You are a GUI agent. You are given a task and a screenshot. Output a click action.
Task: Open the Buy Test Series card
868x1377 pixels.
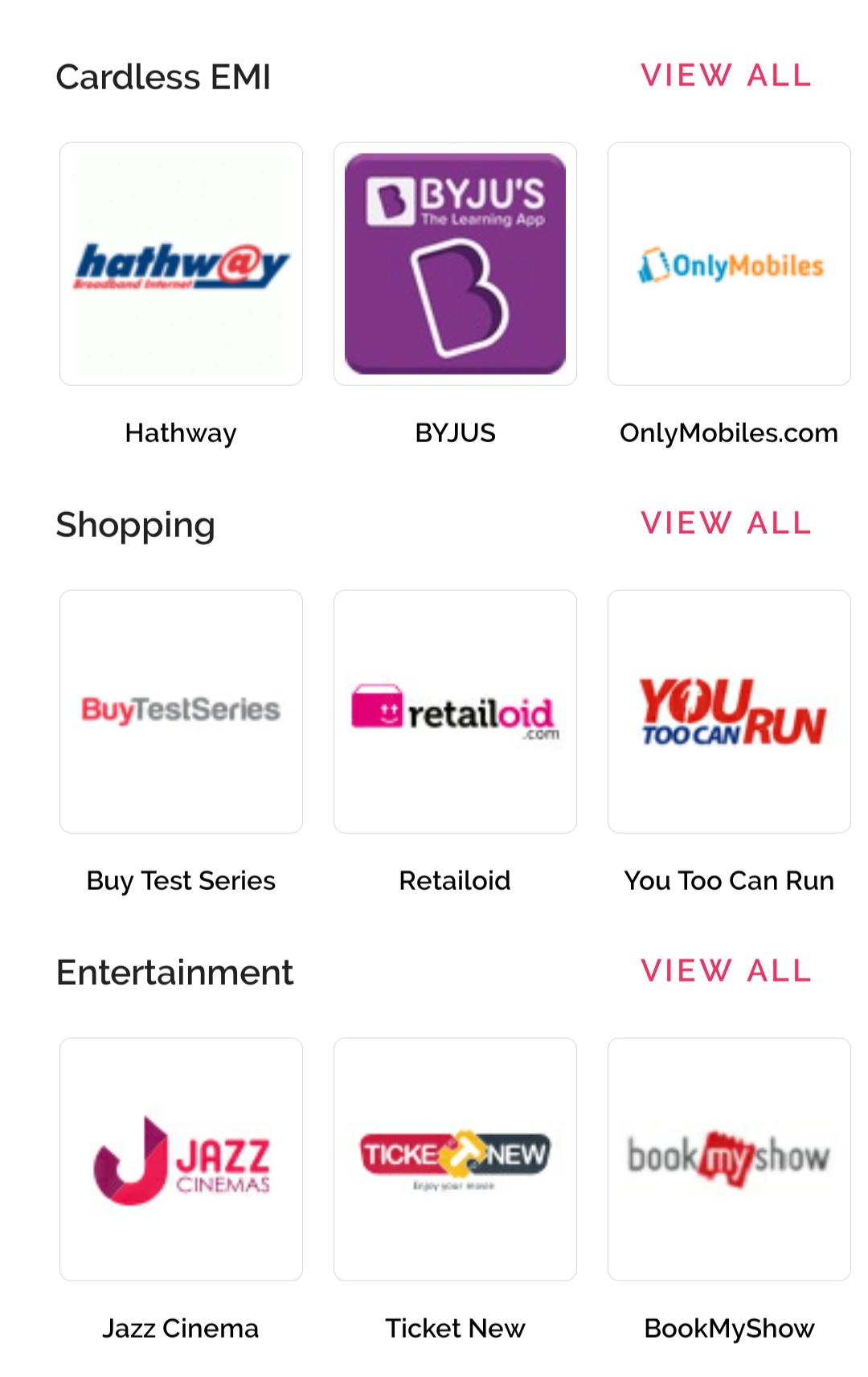tap(181, 711)
